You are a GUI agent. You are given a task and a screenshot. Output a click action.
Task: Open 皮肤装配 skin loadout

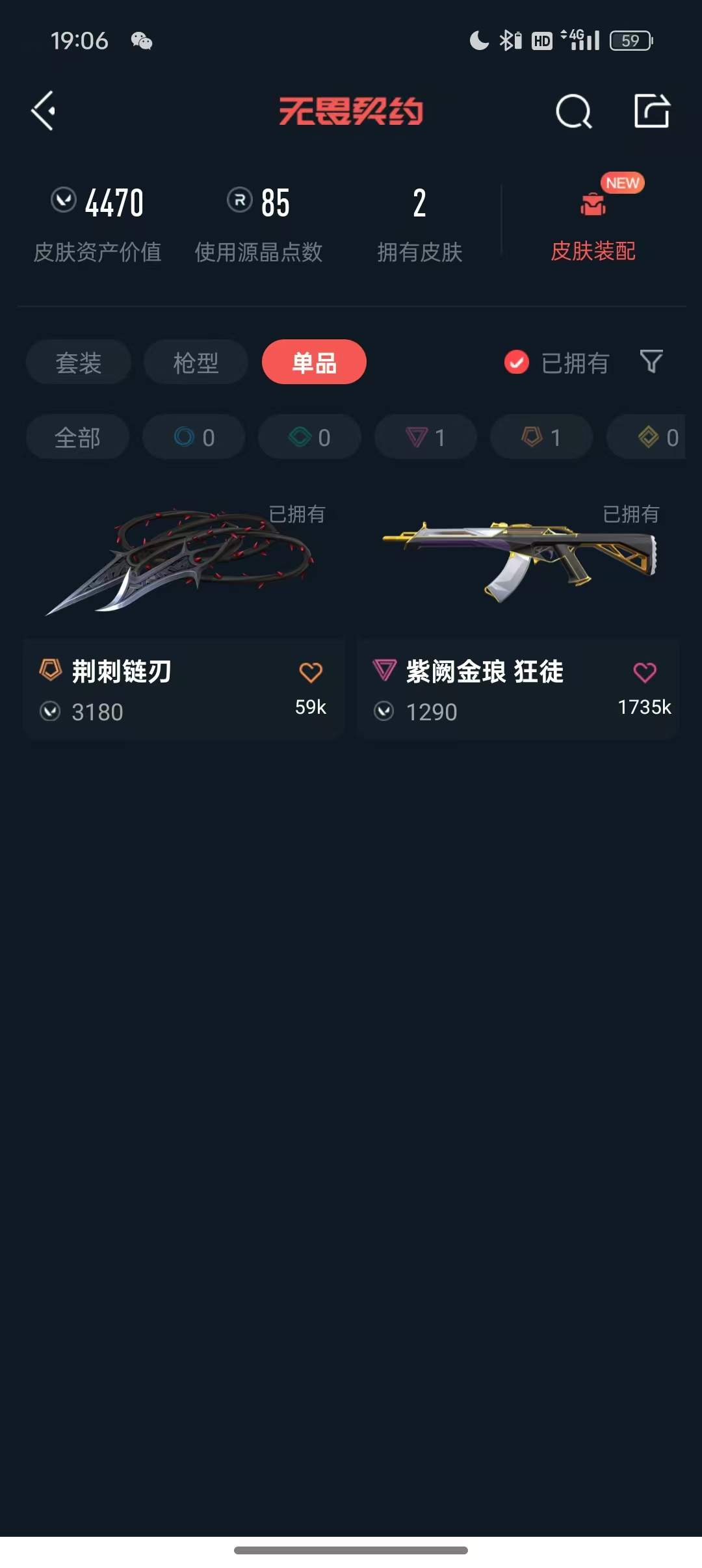point(593,224)
